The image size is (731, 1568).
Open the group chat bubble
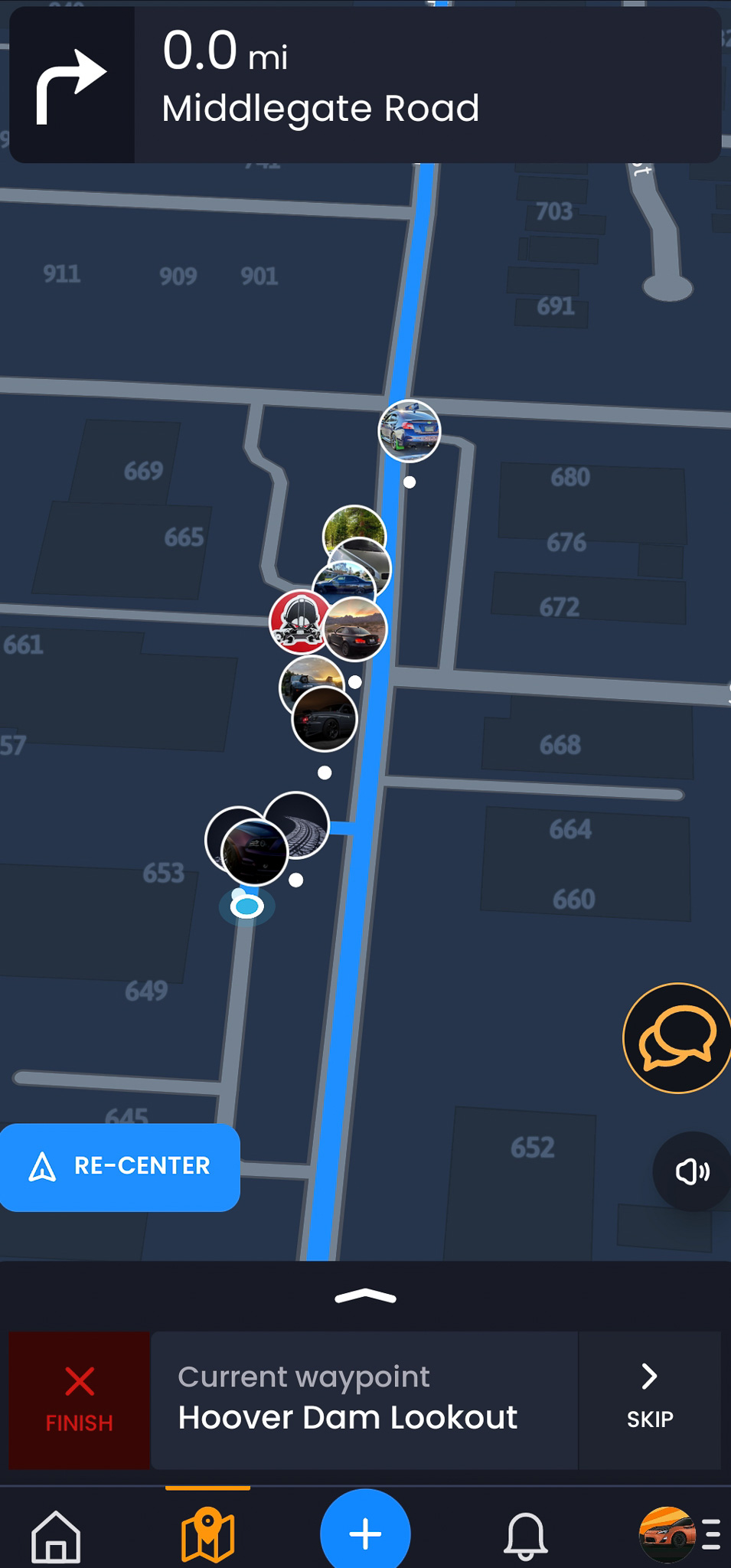[x=677, y=1037]
